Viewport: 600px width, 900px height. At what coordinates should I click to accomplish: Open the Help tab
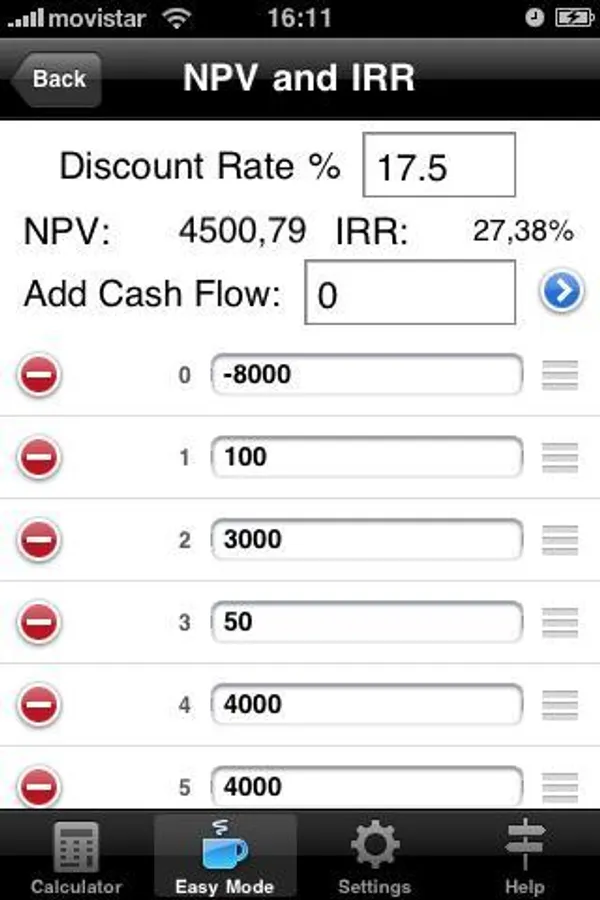pos(524,856)
